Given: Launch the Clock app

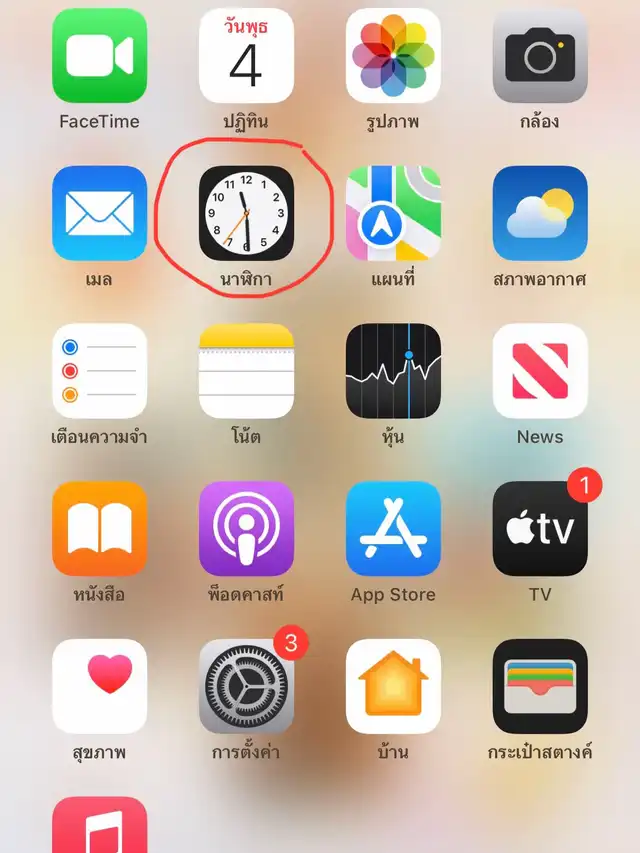Looking at the screenshot, I should click(246, 213).
